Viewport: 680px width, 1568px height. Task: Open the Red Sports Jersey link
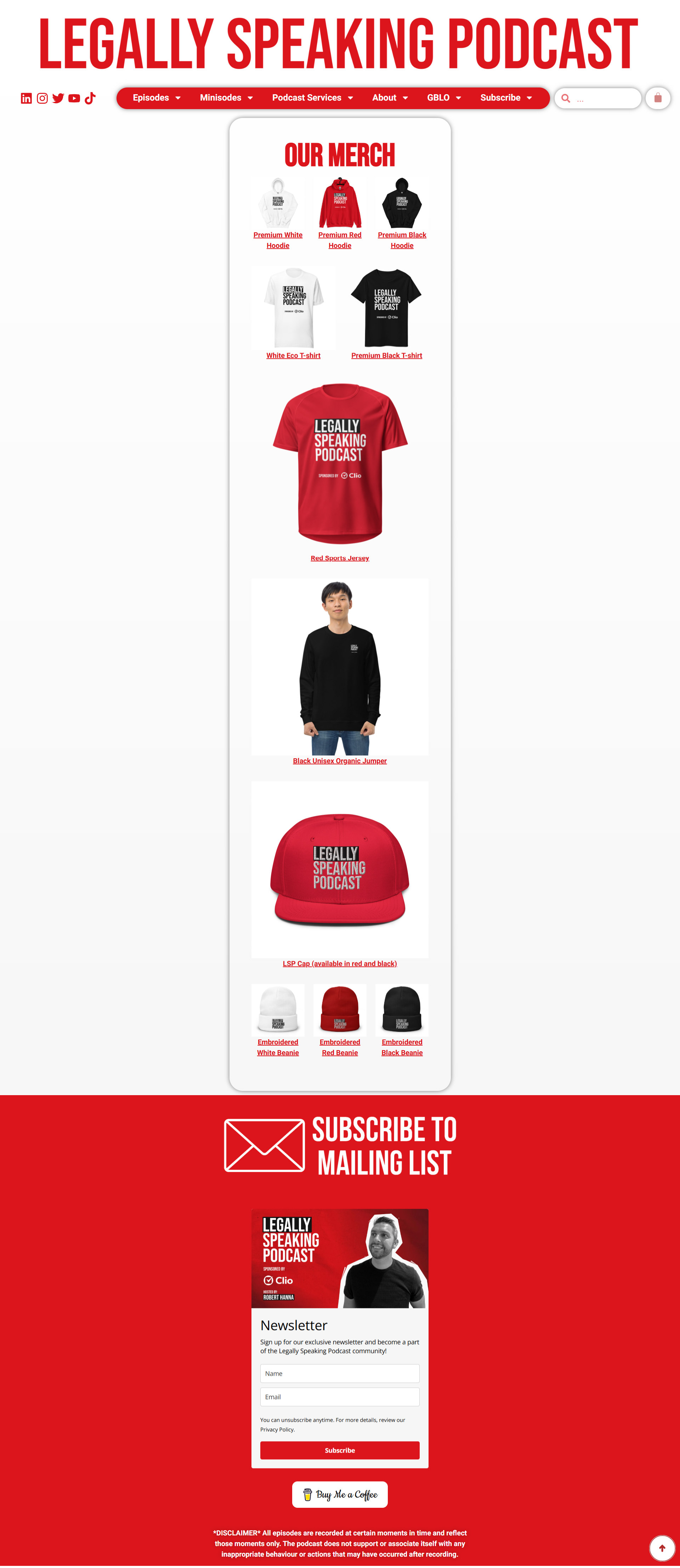(340, 558)
